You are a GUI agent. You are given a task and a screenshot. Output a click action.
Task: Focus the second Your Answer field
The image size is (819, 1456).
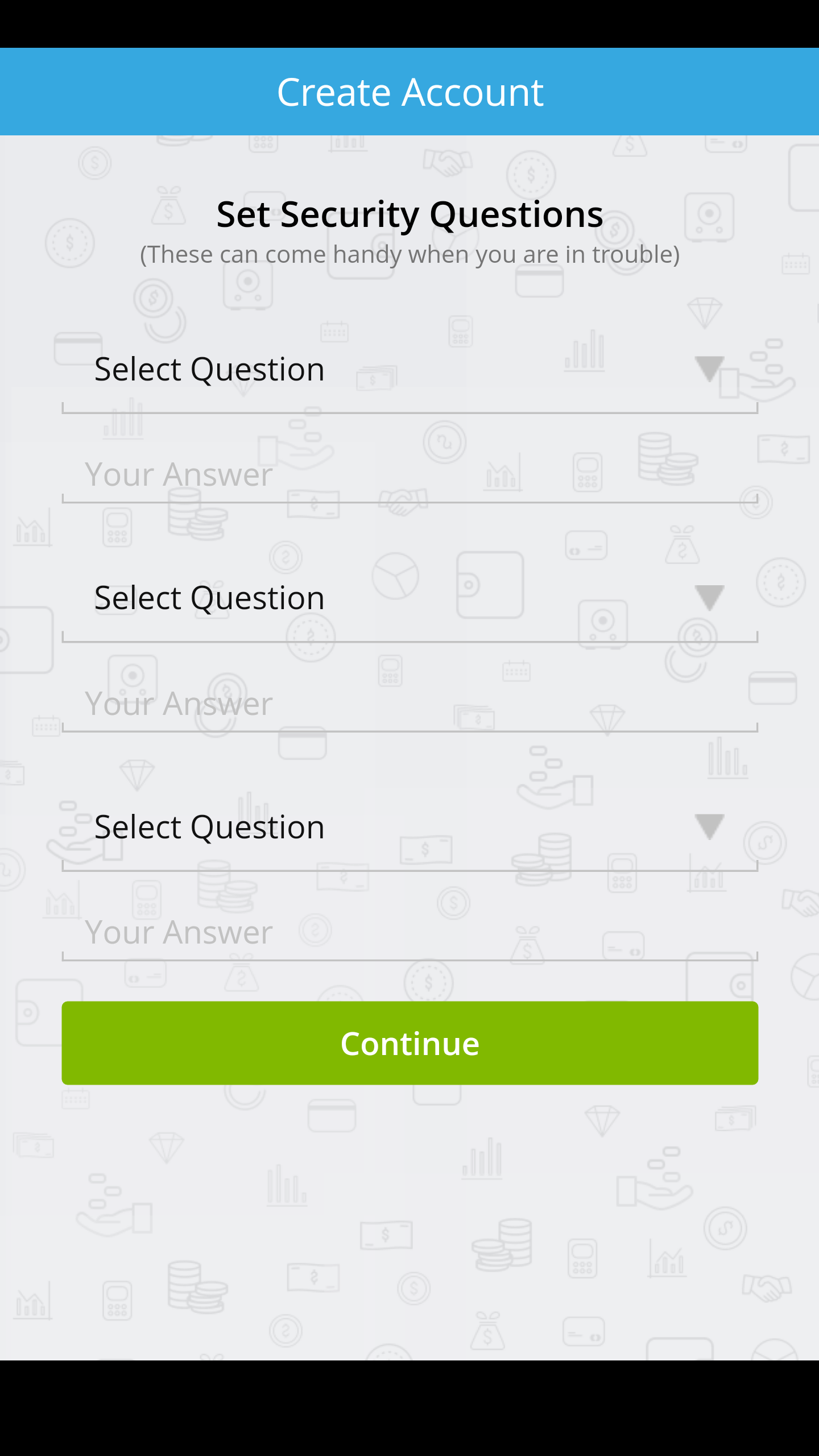click(409, 704)
